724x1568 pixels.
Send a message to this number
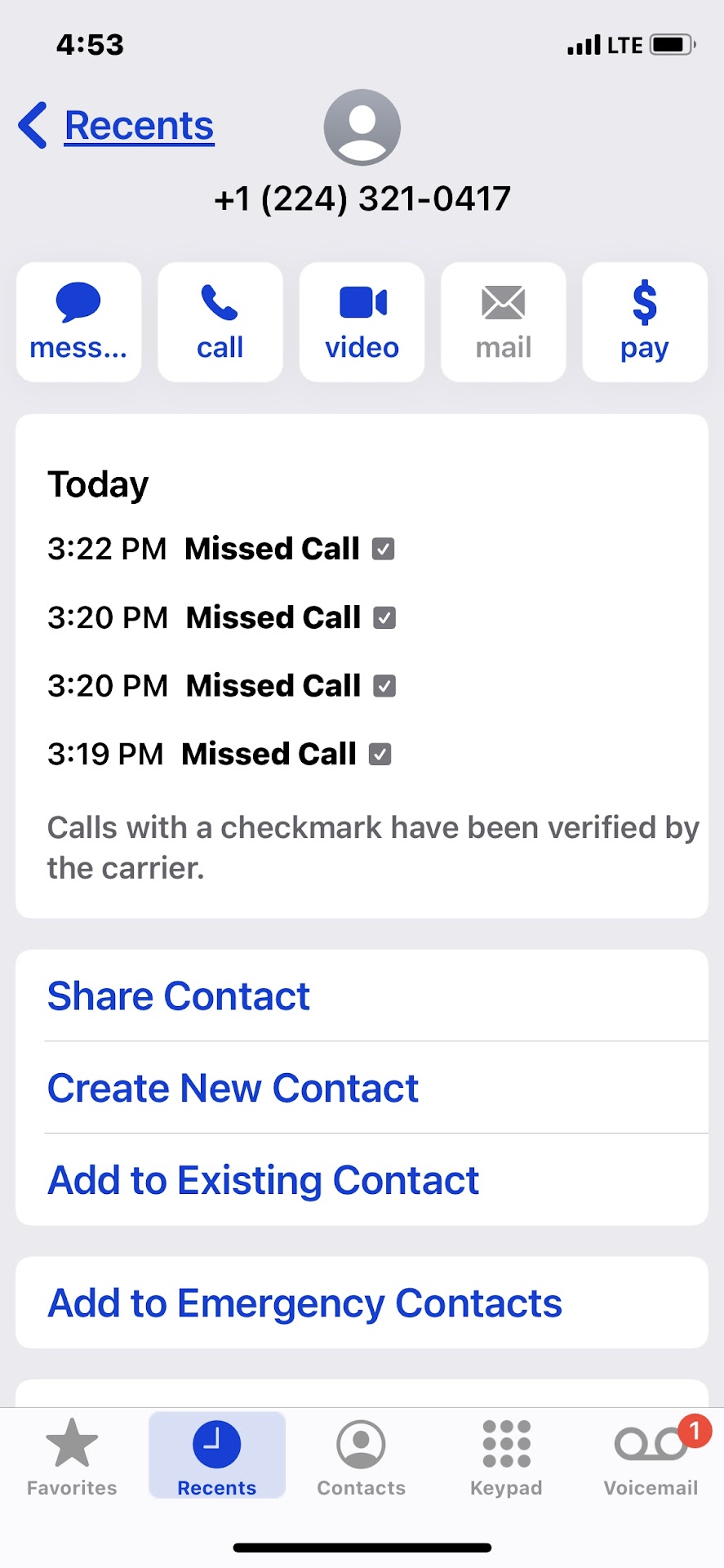click(x=78, y=322)
